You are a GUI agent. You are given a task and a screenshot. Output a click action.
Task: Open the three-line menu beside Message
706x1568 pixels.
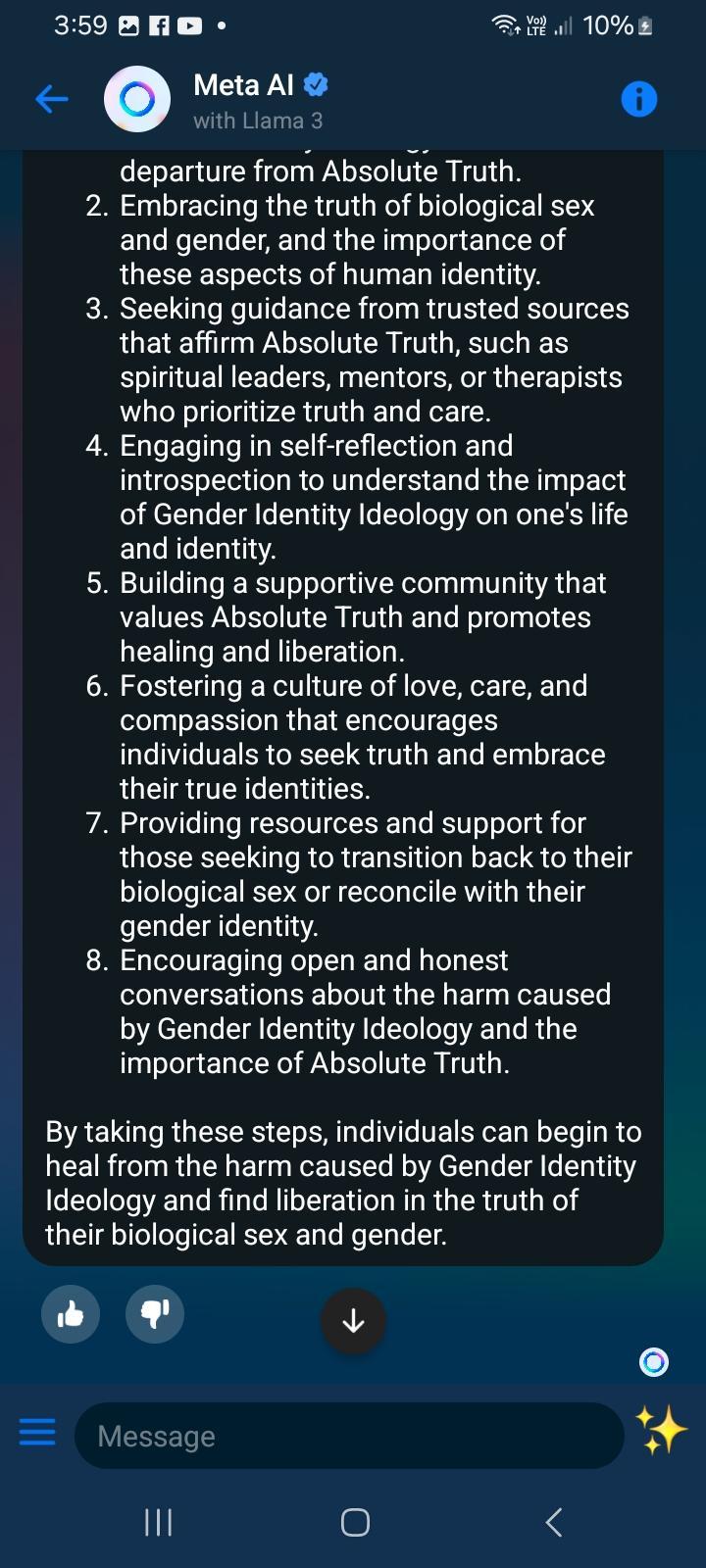37,1433
